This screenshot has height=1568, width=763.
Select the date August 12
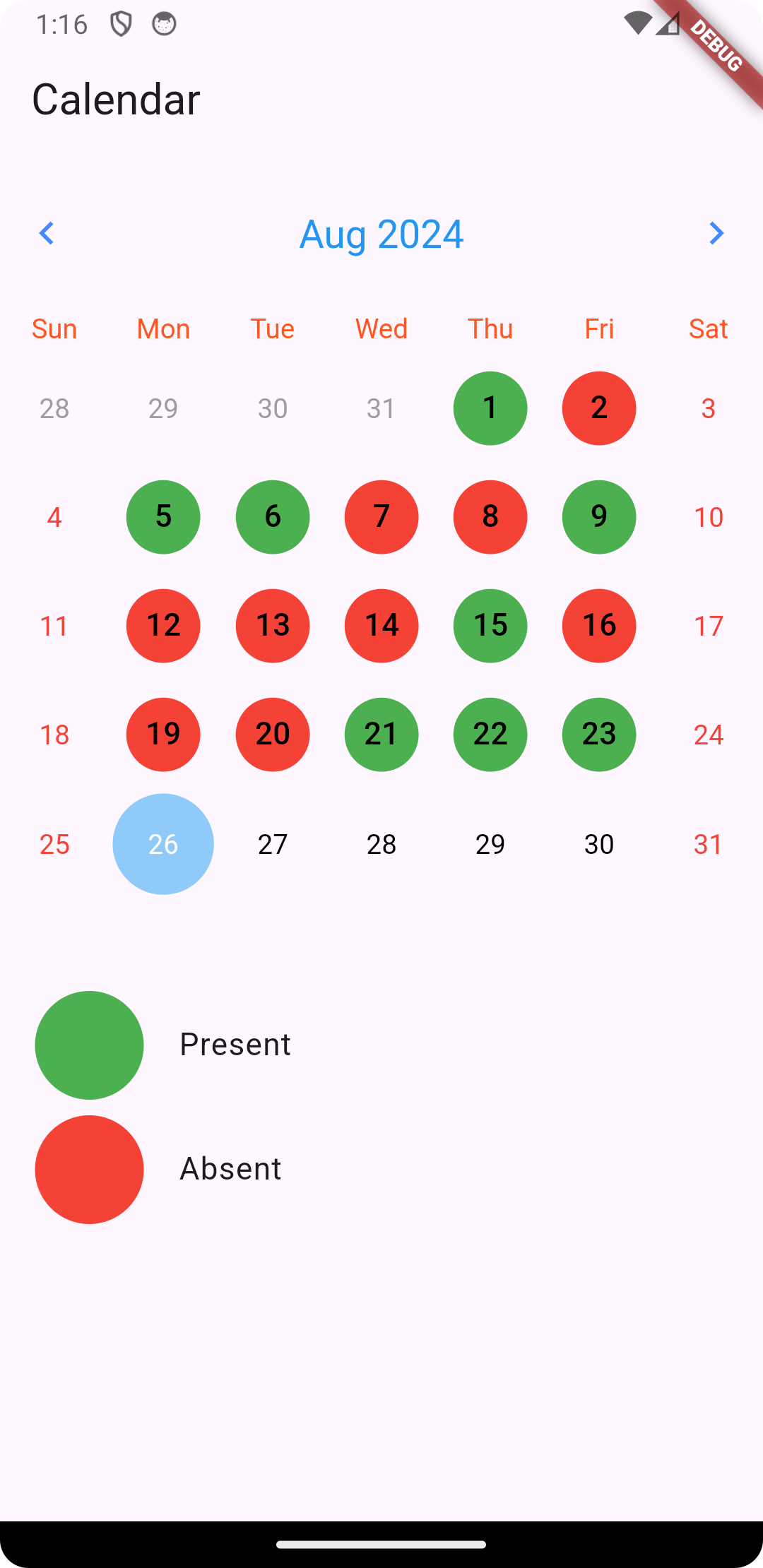163,626
